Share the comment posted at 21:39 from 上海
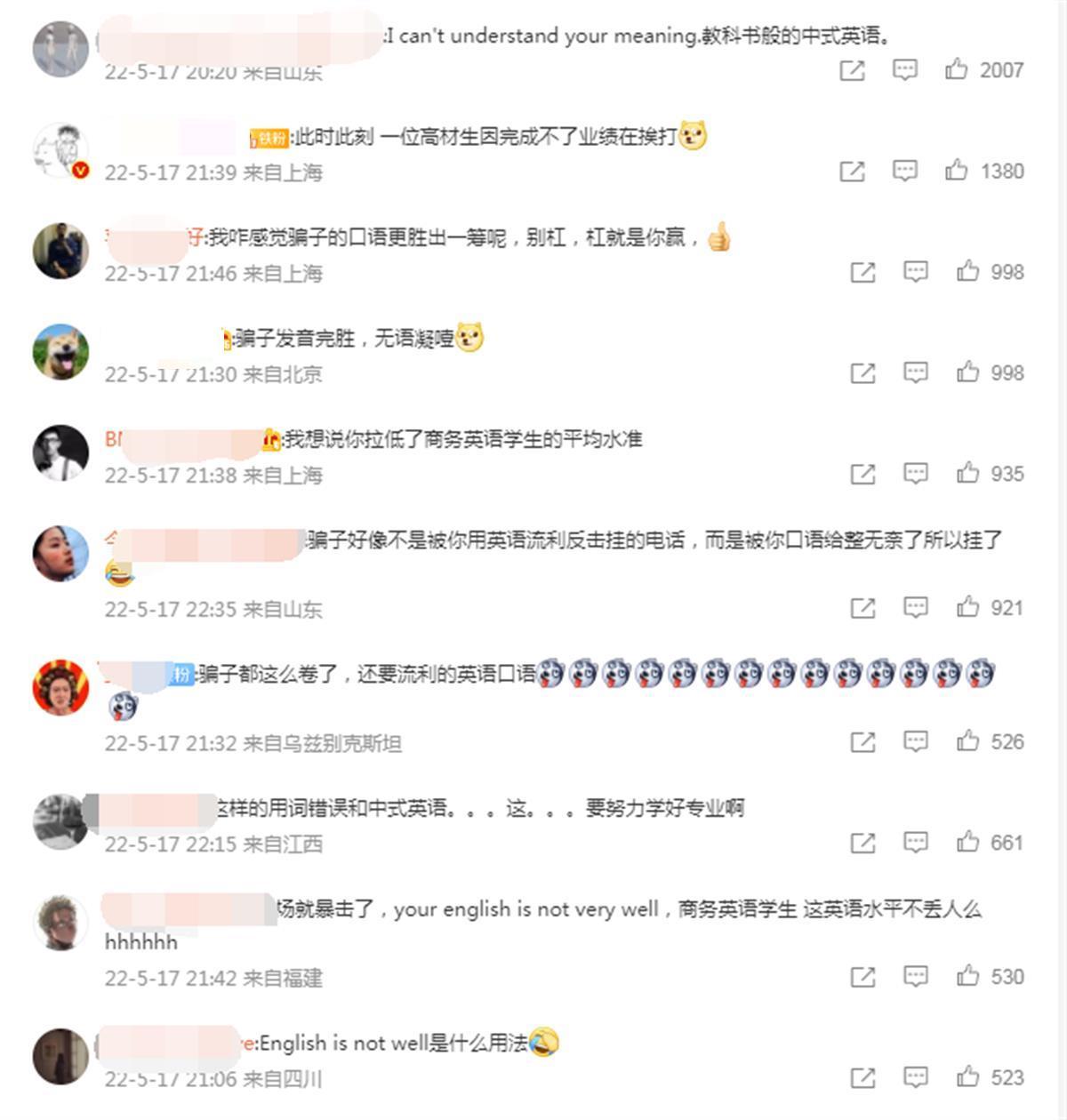This screenshot has height=1120, width=1067. click(x=852, y=171)
